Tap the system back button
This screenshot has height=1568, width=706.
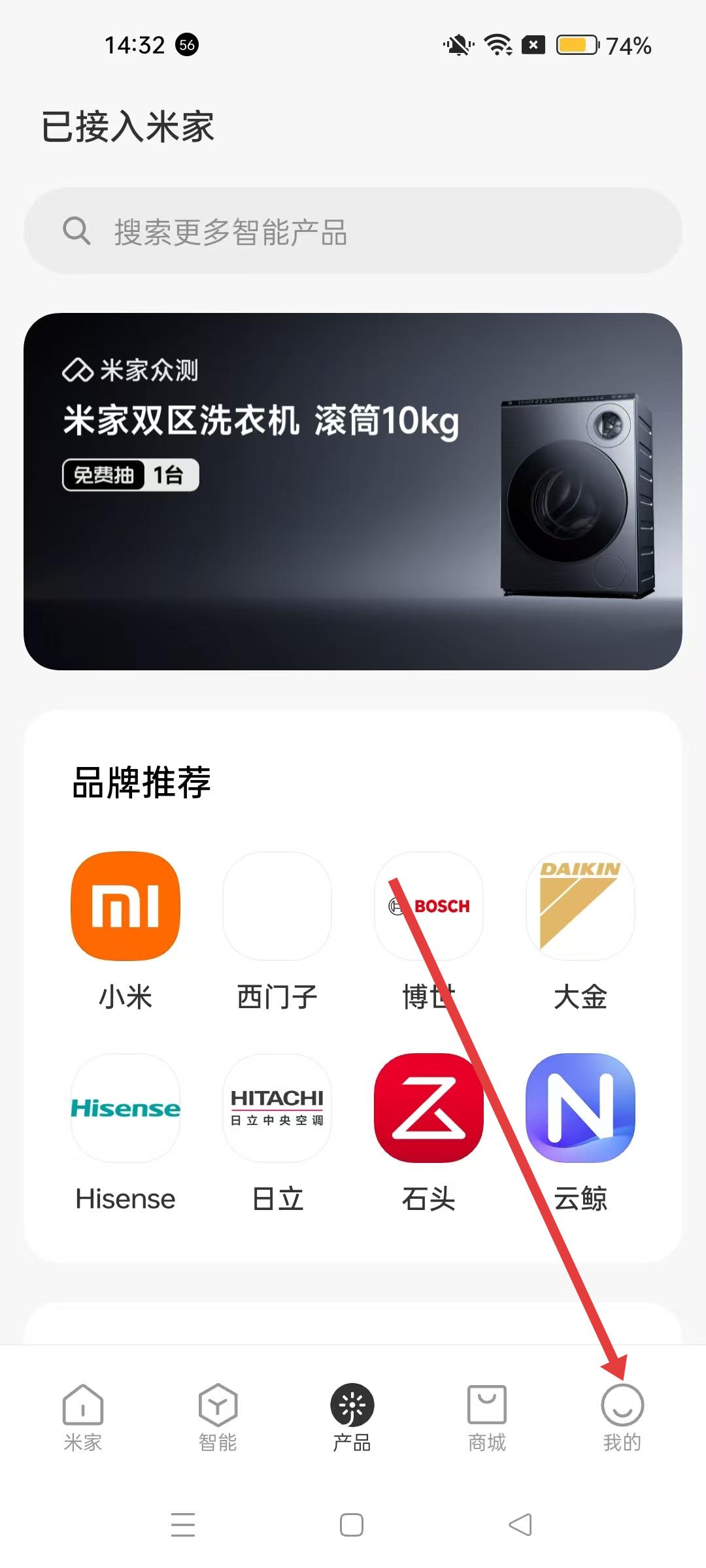520,1525
